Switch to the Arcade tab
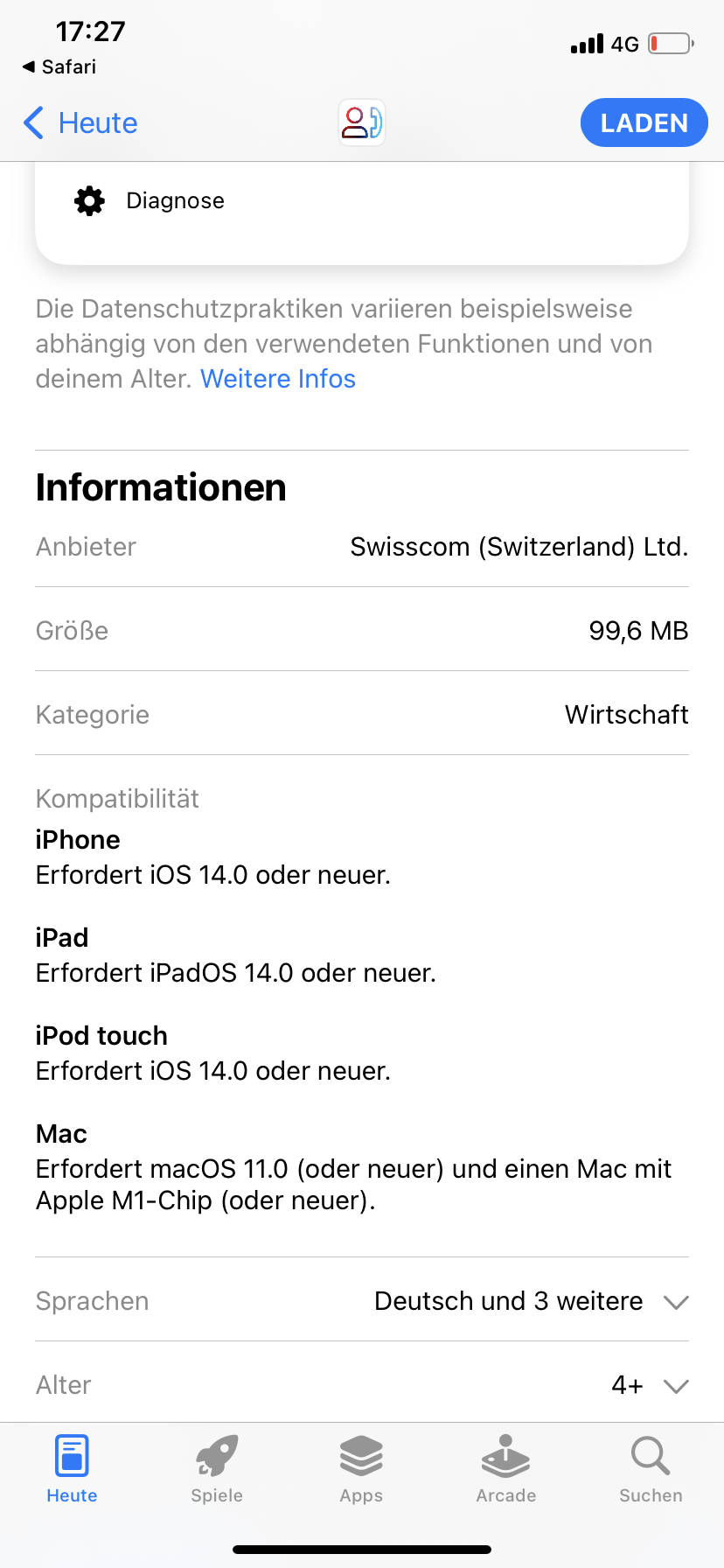Image resolution: width=724 pixels, height=1568 pixels. 506,1470
